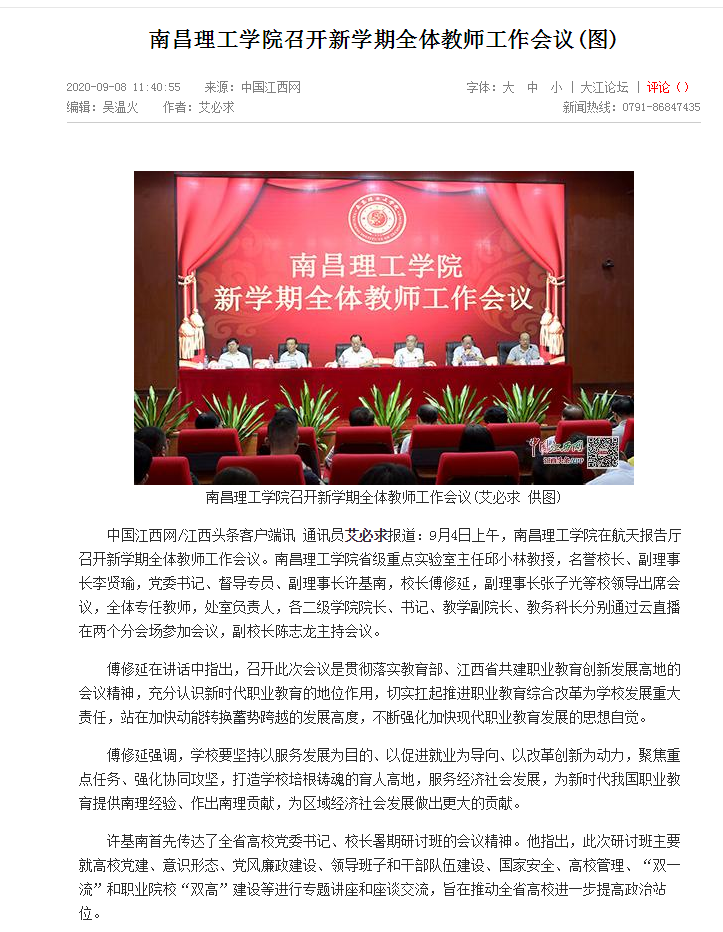
Task: Open the conference meeting photo
Action: [x=384, y=328]
